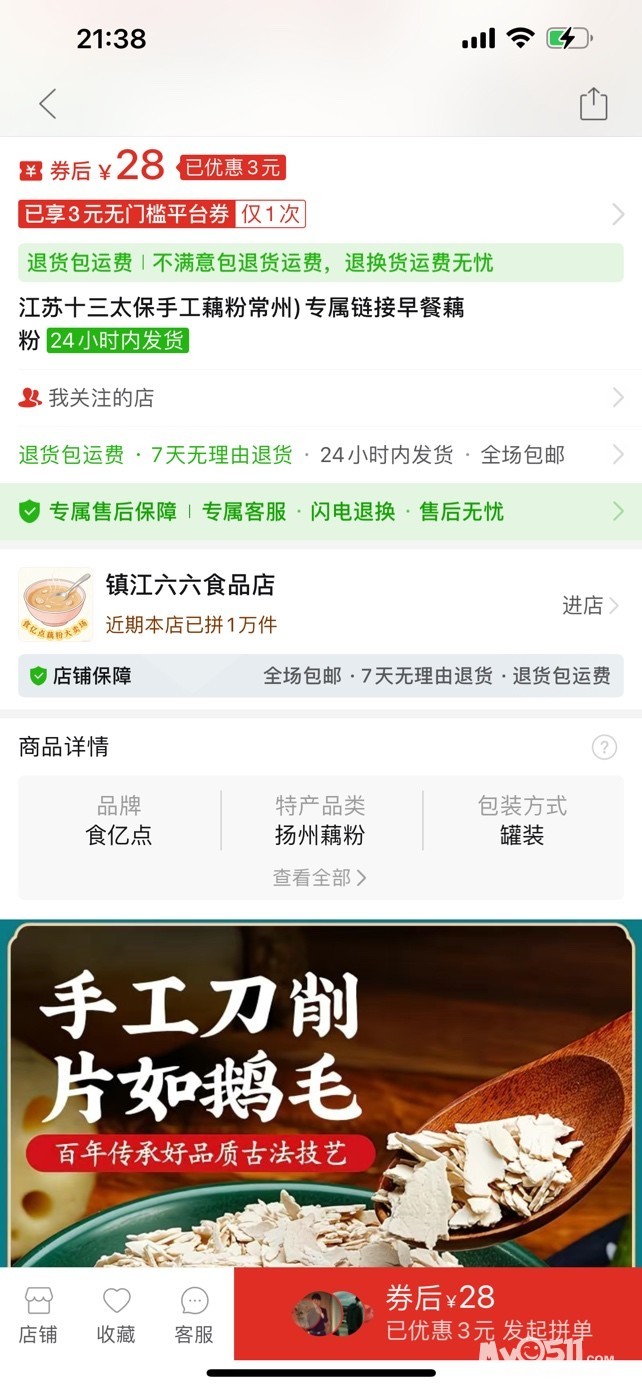The width and height of the screenshot is (642, 1389).
Task: Open the 镇江六六食品店 shop logo
Action: [56, 605]
